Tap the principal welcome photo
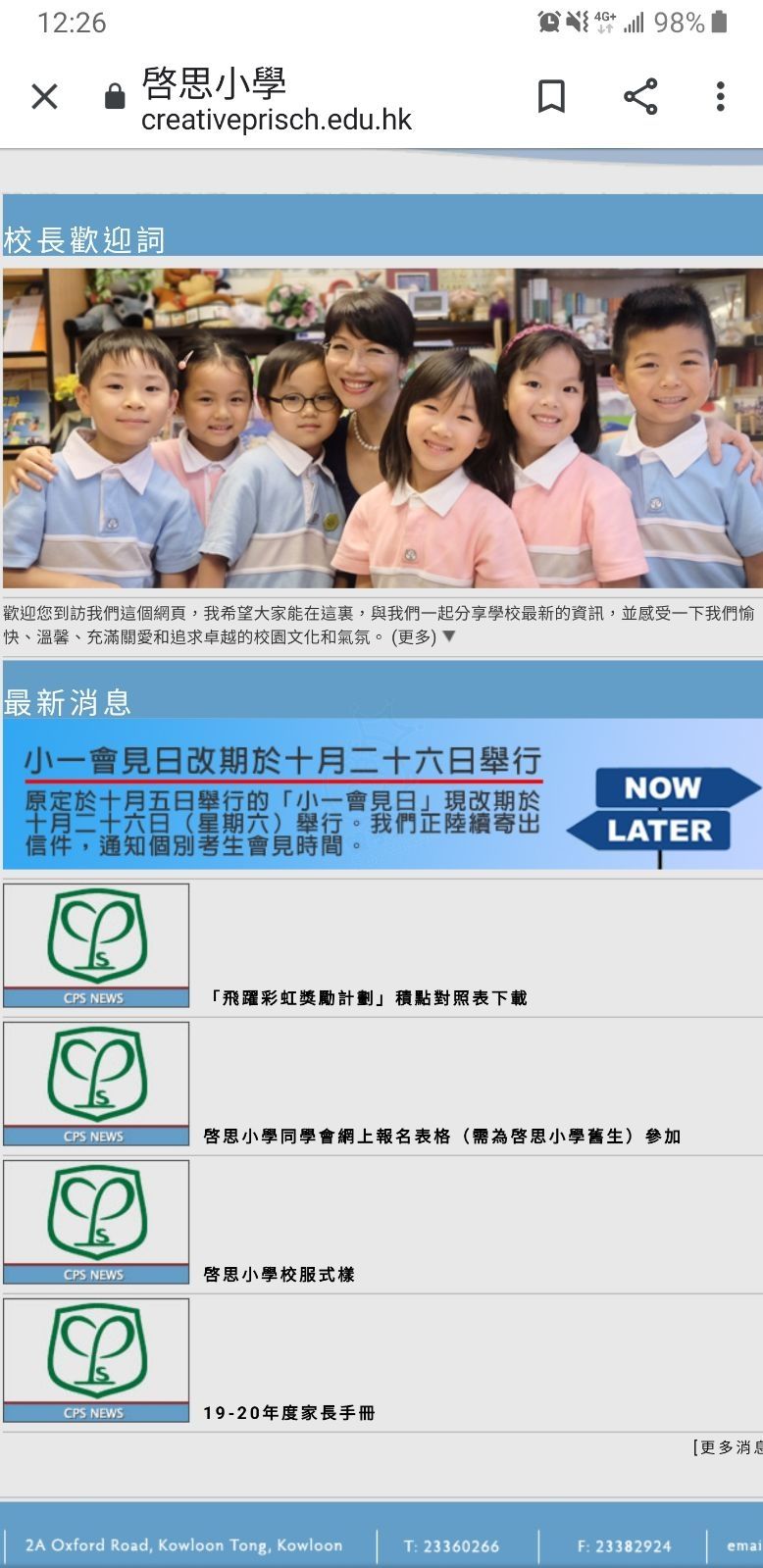The height and width of the screenshot is (1568, 763). pos(381,428)
